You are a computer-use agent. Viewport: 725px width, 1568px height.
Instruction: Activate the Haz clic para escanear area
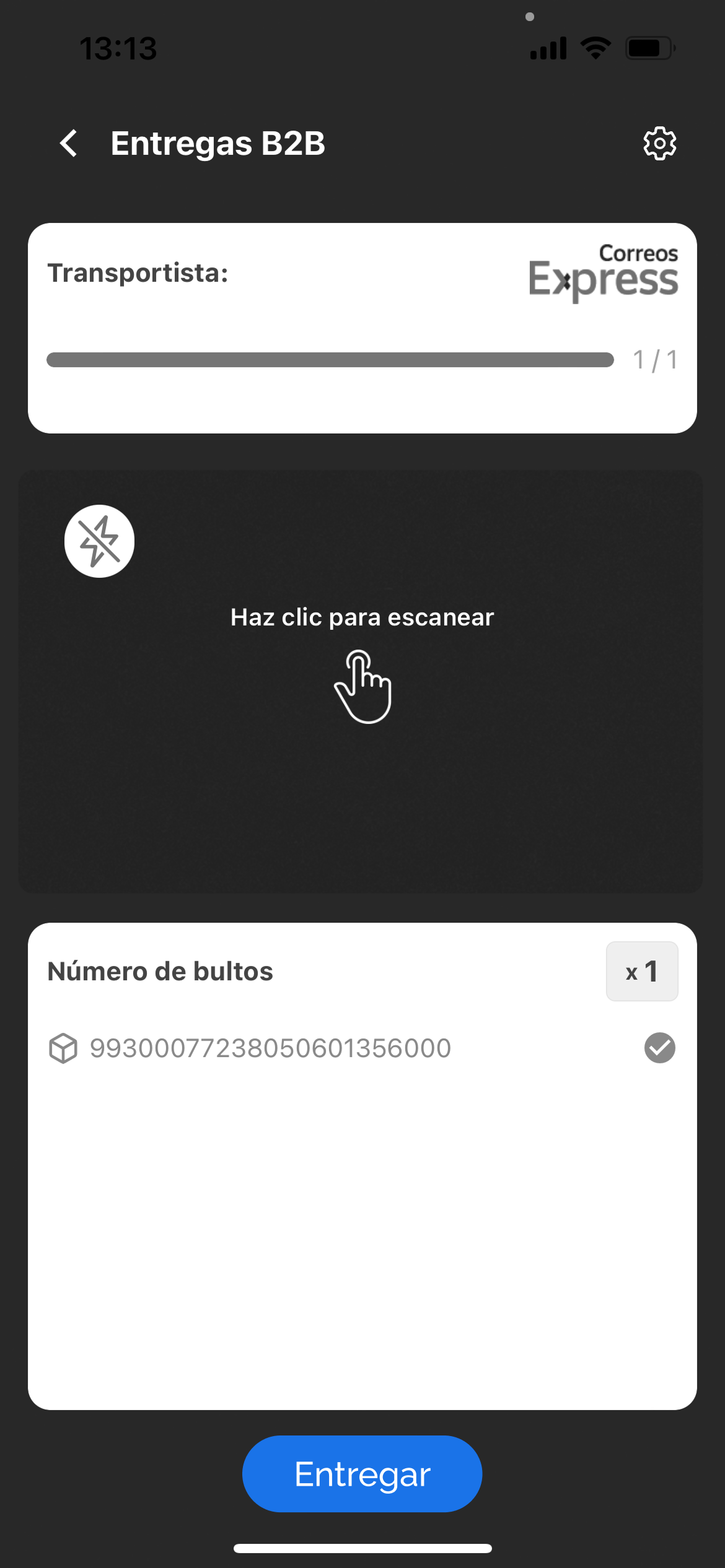coord(362,617)
